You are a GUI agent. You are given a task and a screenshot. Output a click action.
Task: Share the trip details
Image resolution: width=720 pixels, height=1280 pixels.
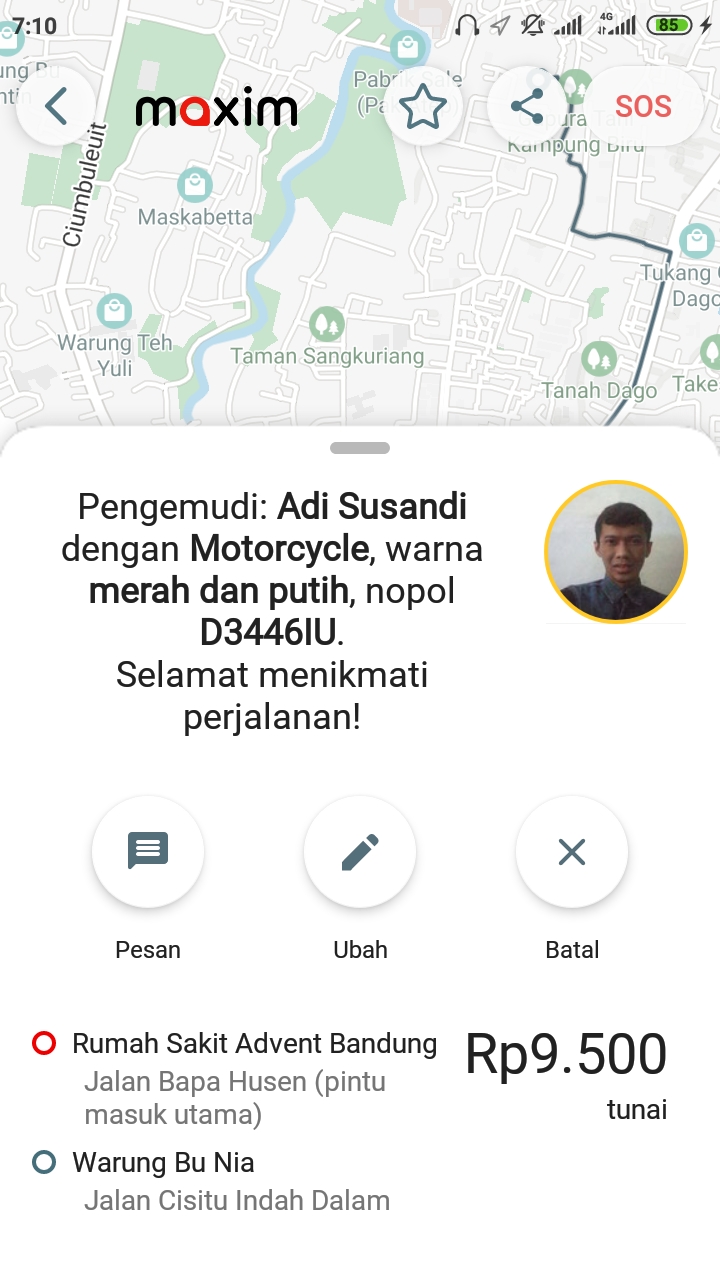tap(527, 106)
